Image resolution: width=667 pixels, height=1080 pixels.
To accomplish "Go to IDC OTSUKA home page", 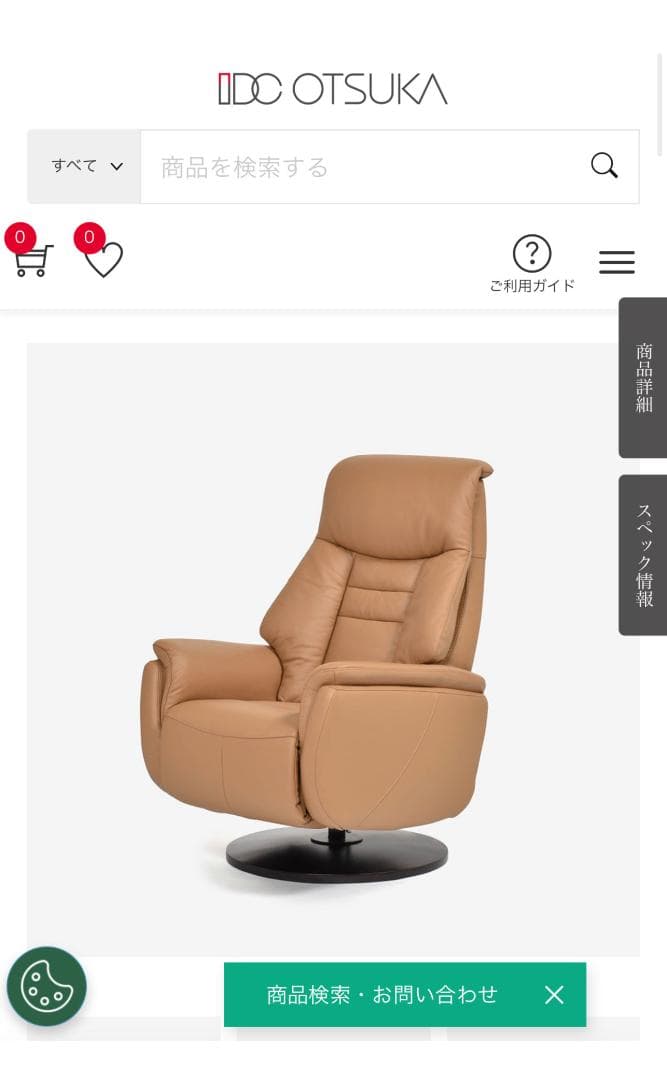I will click(x=333, y=89).
